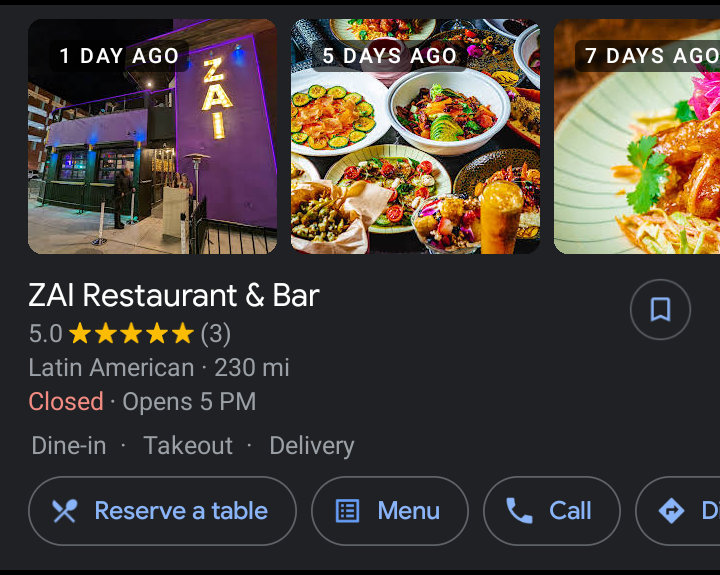Image resolution: width=720 pixels, height=575 pixels.
Task: Save ZAI Restaurant & Bar with bookmark icon
Action: (x=660, y=310)
